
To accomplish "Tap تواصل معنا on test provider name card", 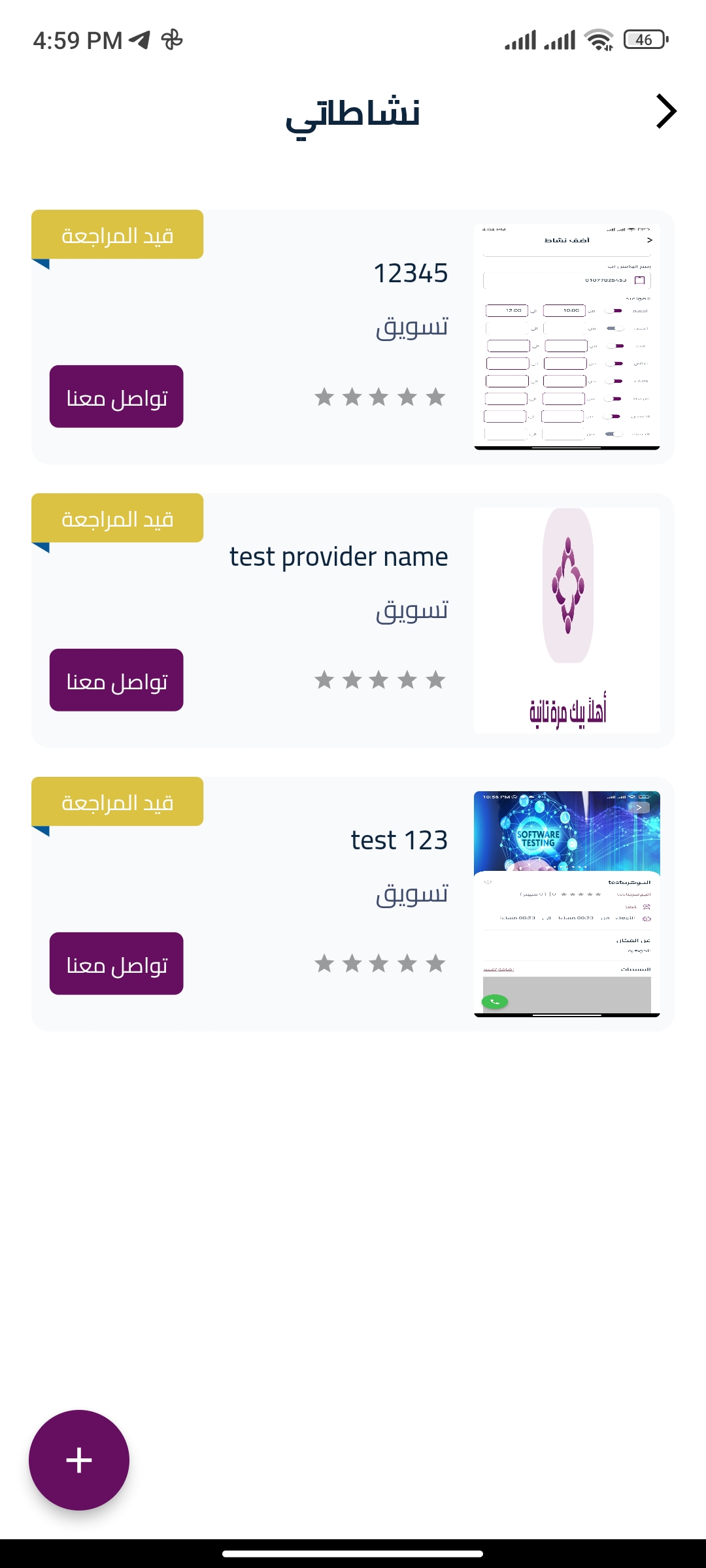I will [116, 680].
